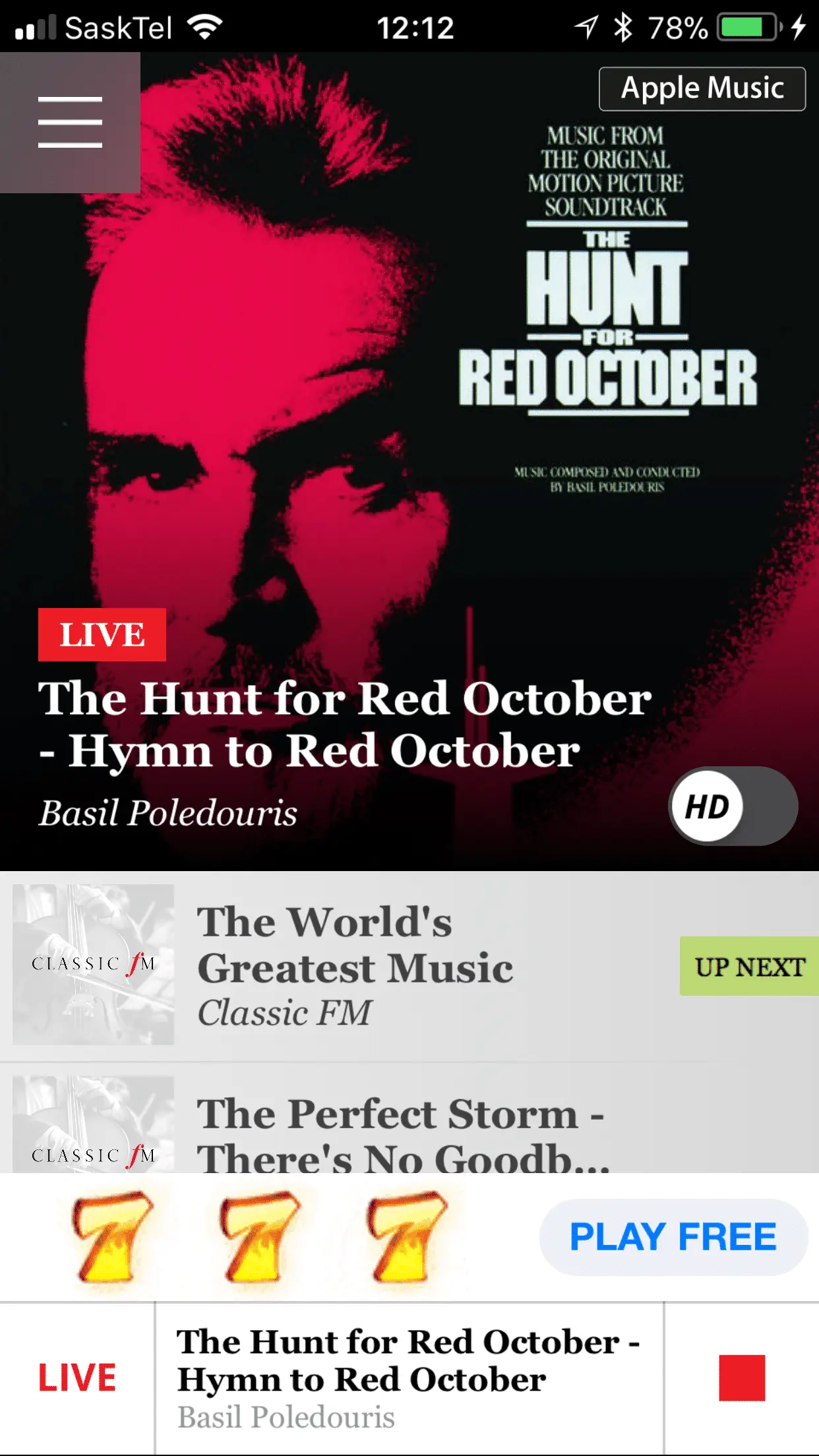This screenshot has height=1456, width=819.
Task: Tap the Apple Music button
Action: (x=702, y=88)
